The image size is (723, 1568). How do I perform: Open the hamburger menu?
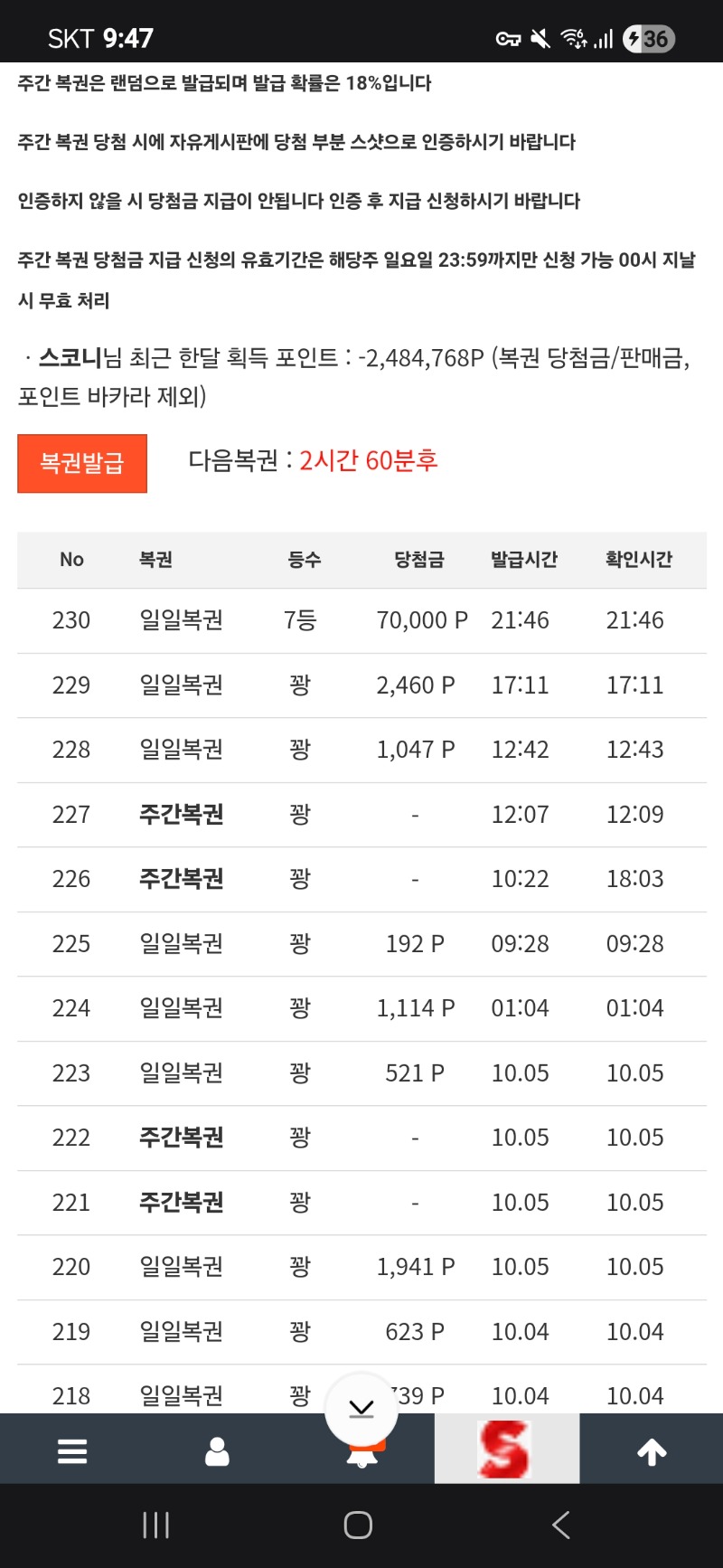72,1450
